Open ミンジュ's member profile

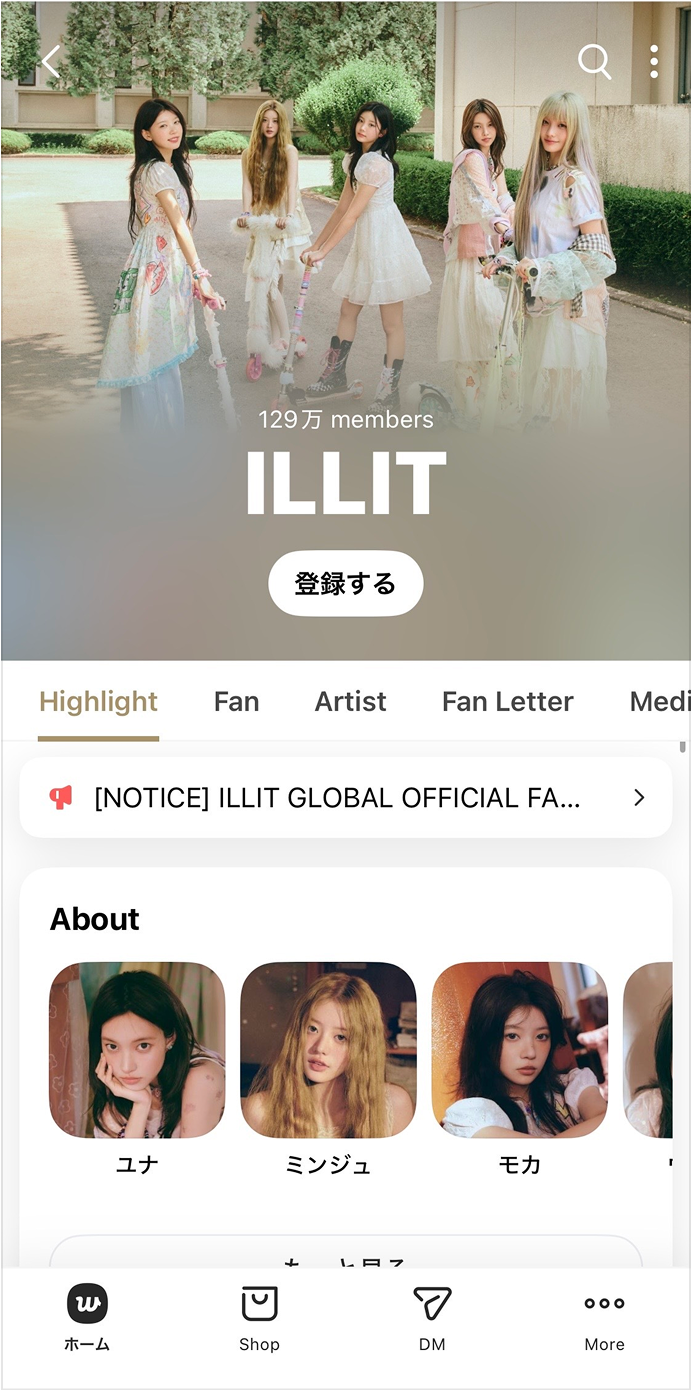(x=328, y=1050)
